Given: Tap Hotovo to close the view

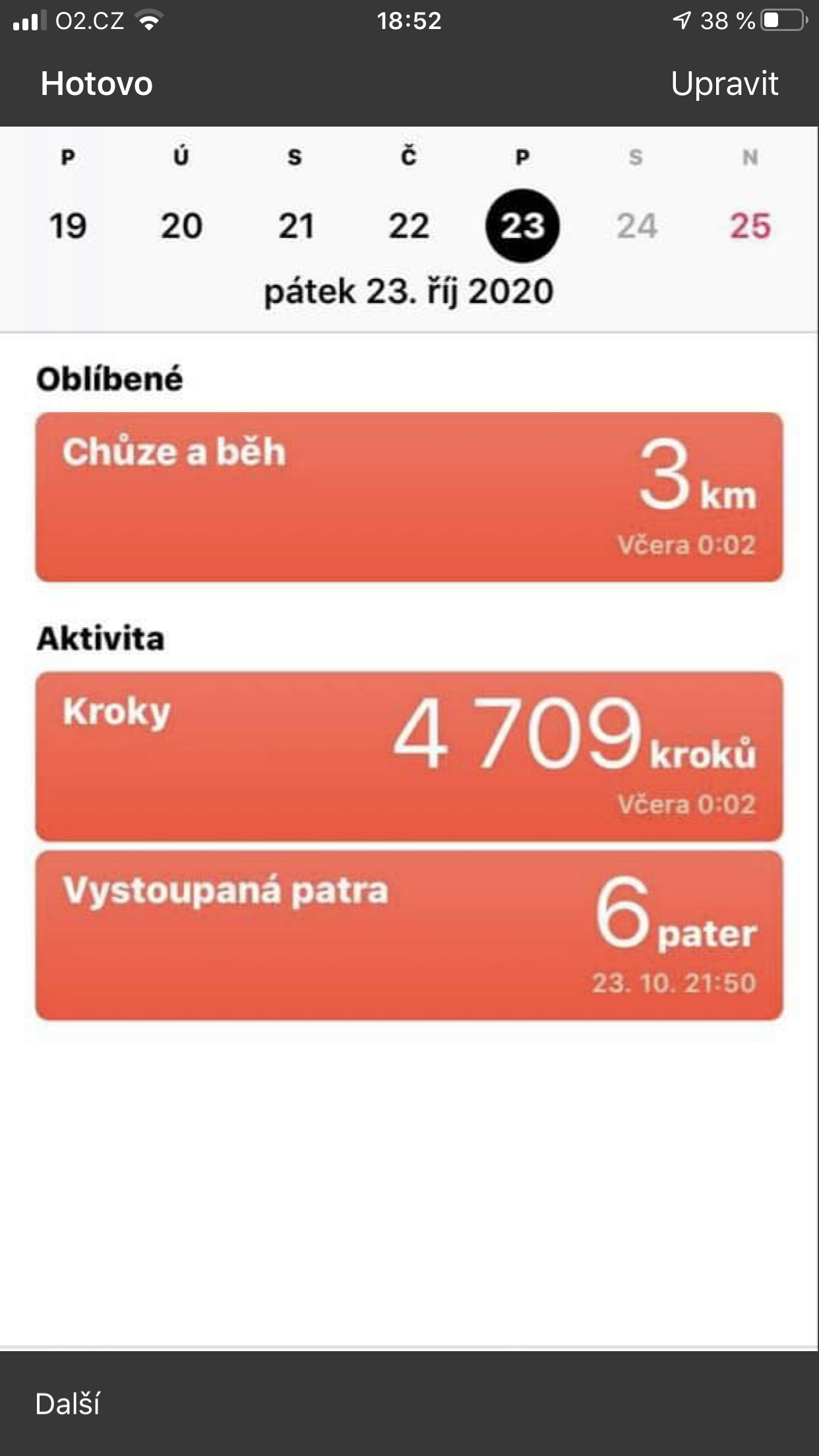Looking at the screenshot, I should click(x=96, y=84).
